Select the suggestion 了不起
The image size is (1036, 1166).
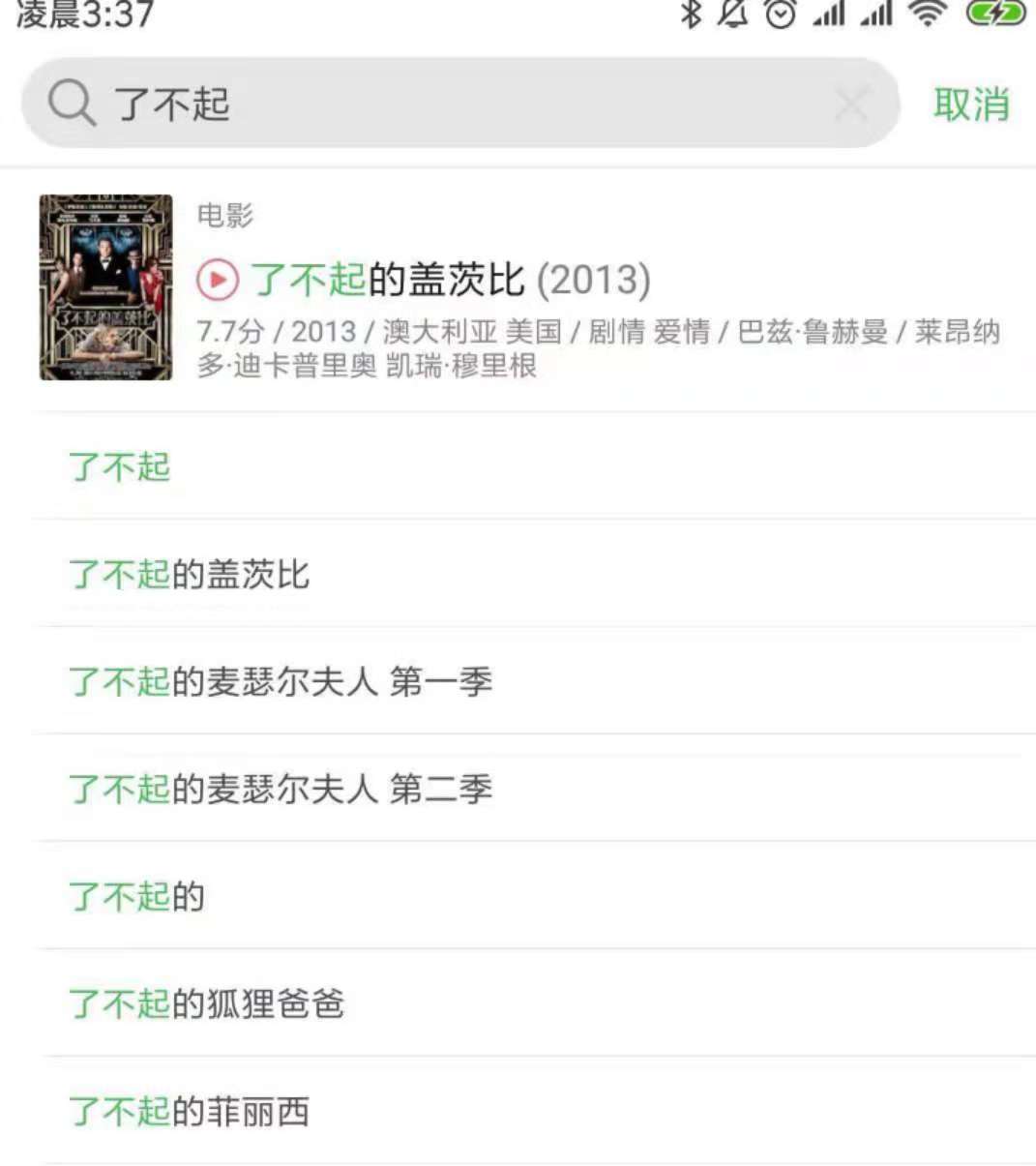[120, 467]
